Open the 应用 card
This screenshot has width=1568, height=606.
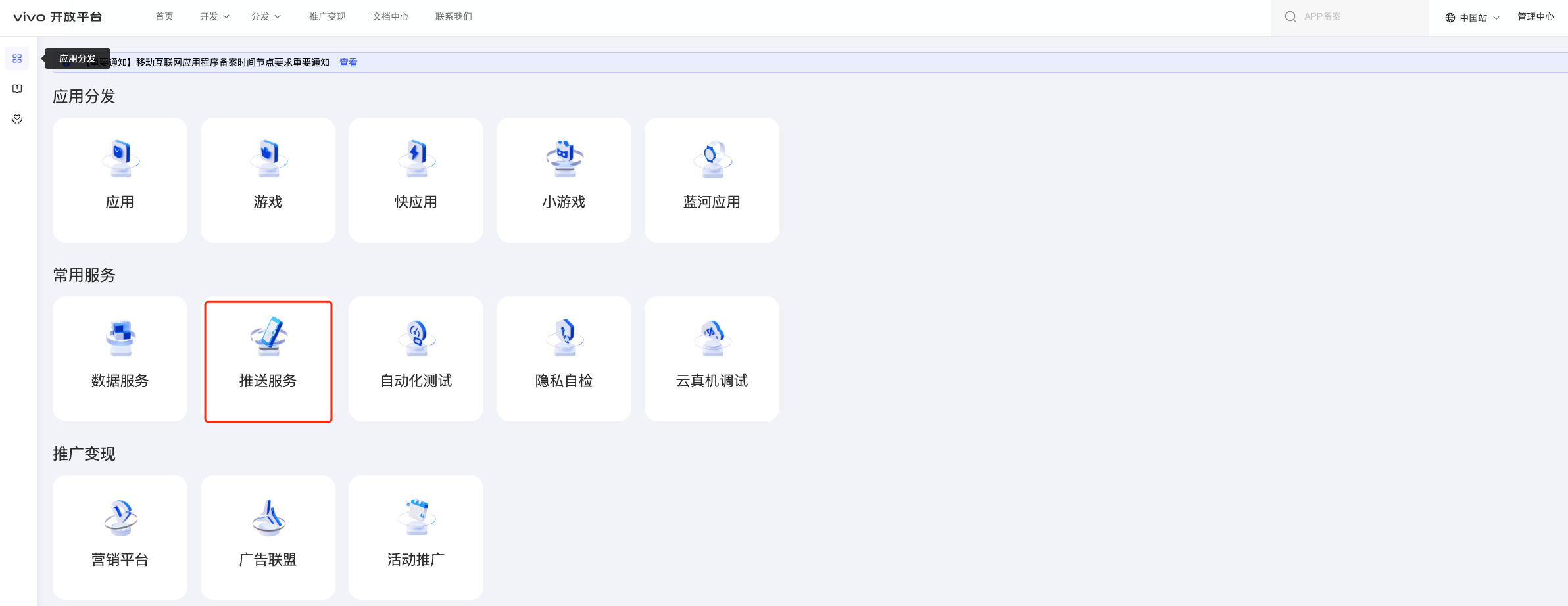120,179
